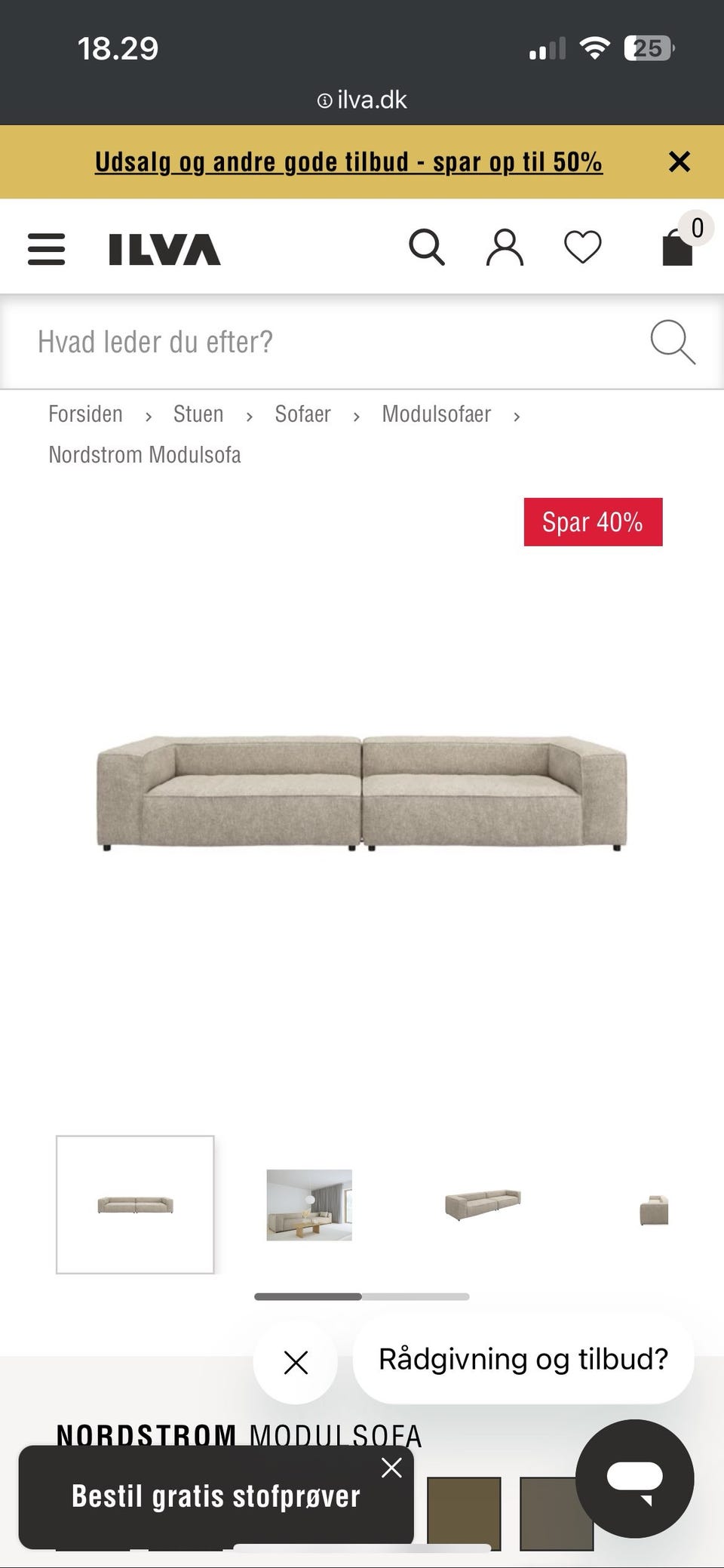The height and width of the screenshot is (1568, 724).
Task: Select the living room photo thumbnail
Action: tap(309, 1204)
